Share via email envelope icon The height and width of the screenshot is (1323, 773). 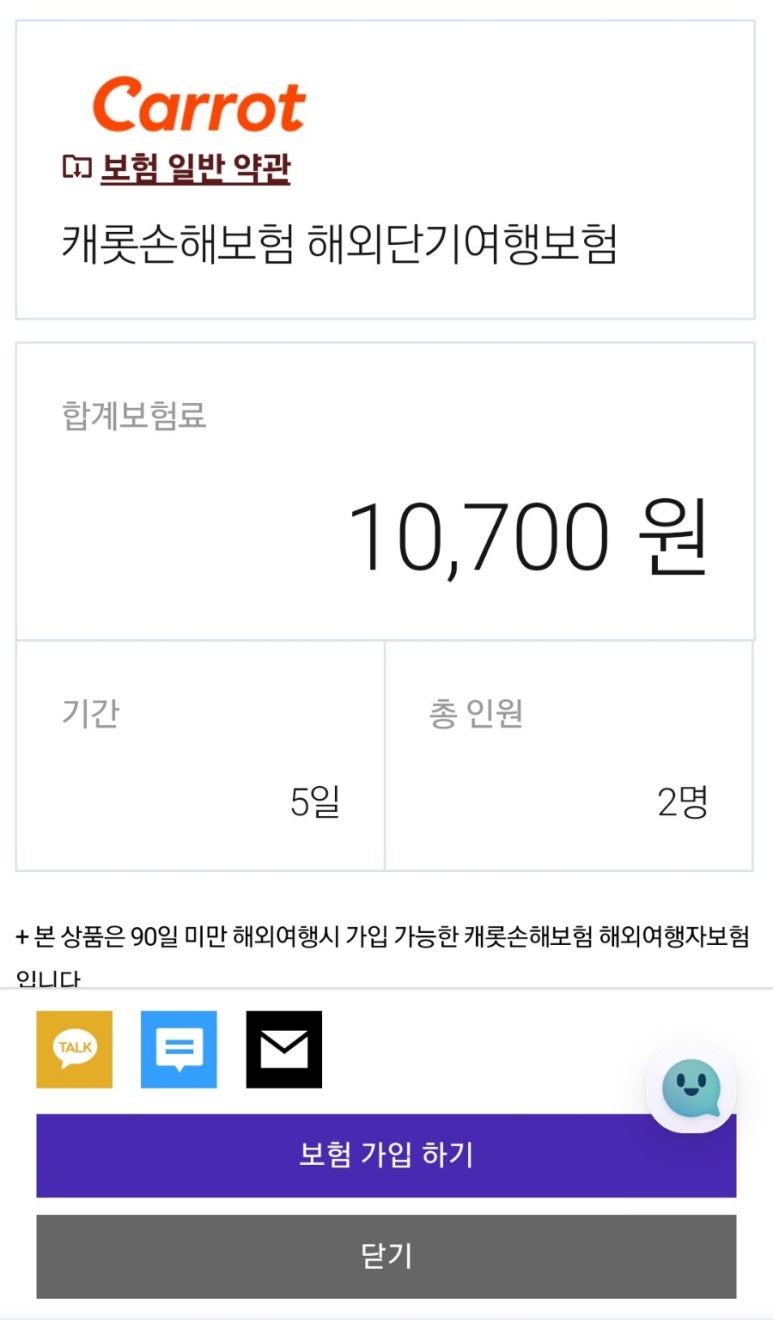pyautogui.click(x=284, y=1049)
